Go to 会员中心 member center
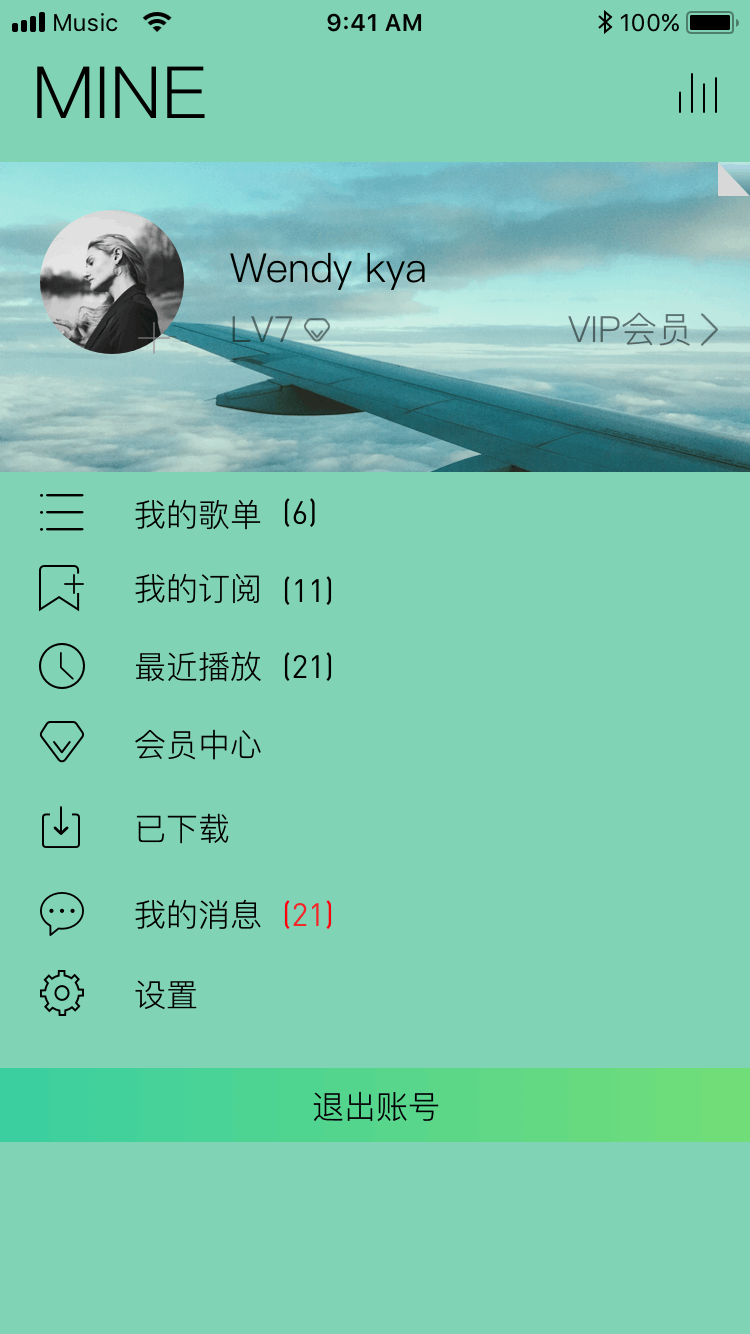This screenshot has height=1334, width=750. [x=198, y=745]
